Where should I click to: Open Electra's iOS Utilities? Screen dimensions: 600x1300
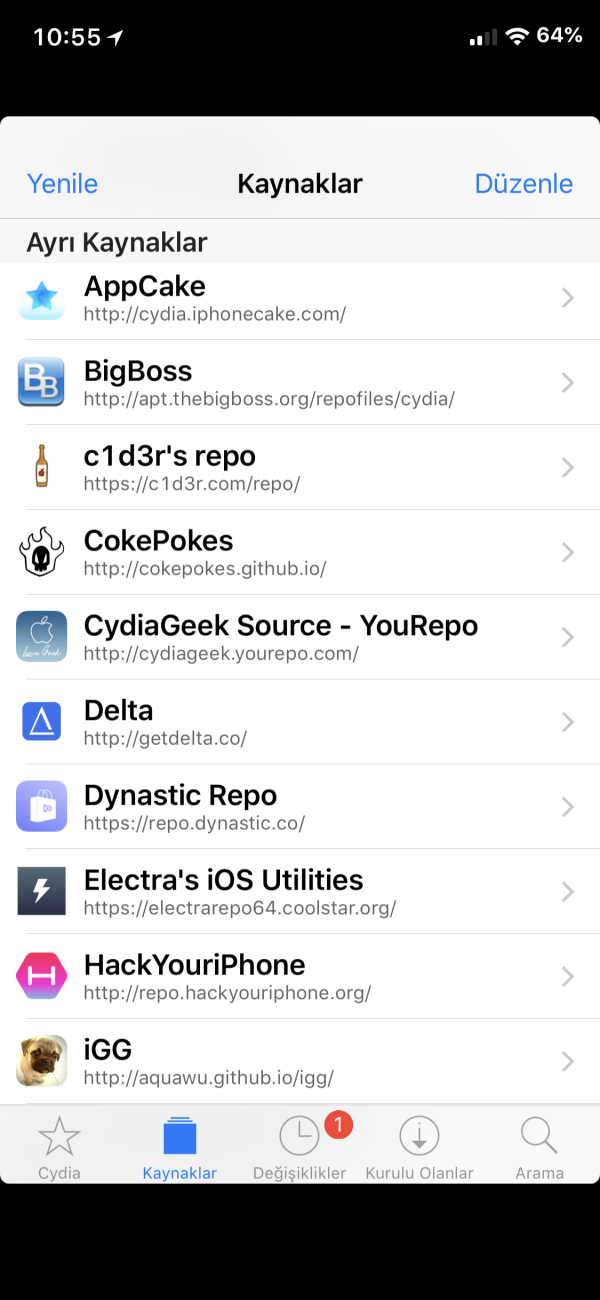click(x=300, y=893)
